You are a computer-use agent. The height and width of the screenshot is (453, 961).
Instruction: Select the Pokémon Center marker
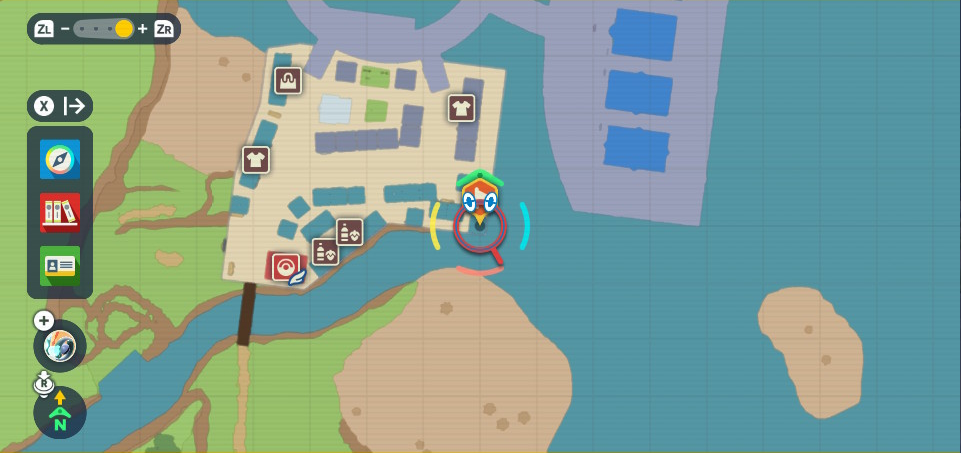coord(286,267)
